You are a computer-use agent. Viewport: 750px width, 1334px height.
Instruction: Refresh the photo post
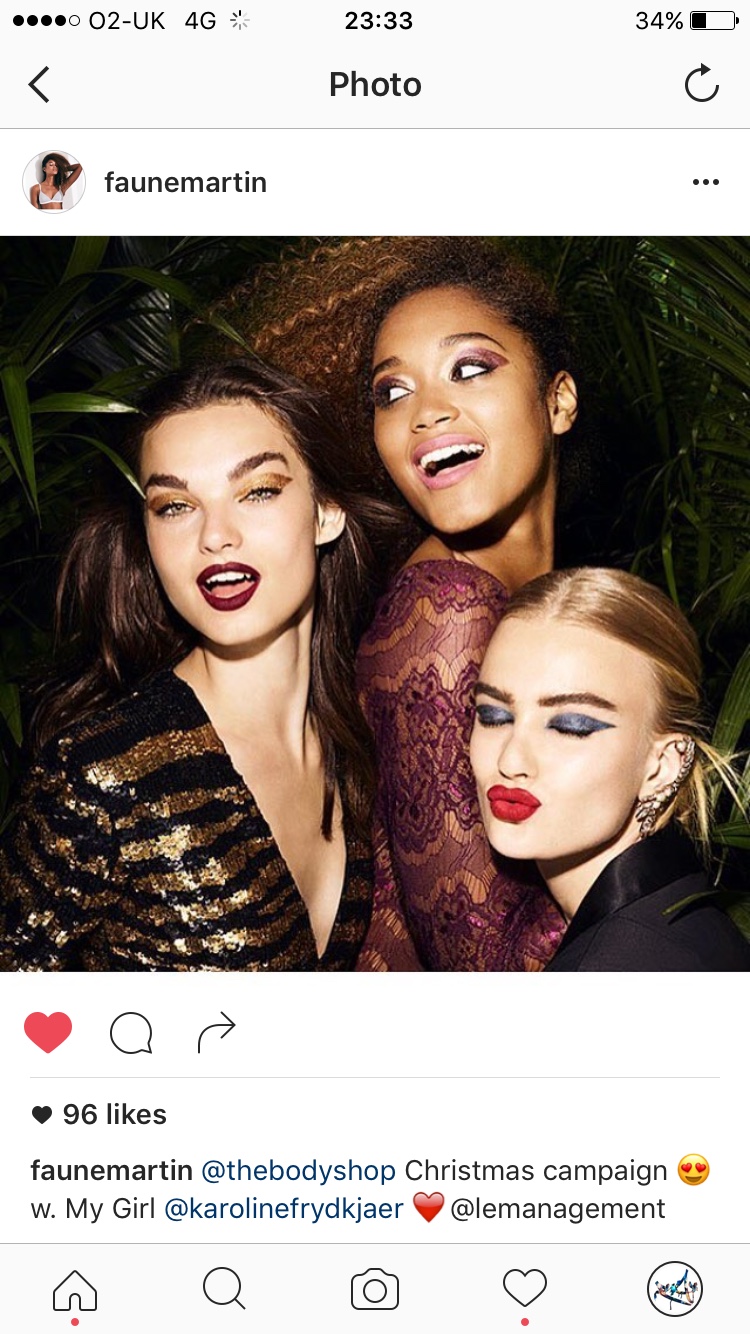701,84
